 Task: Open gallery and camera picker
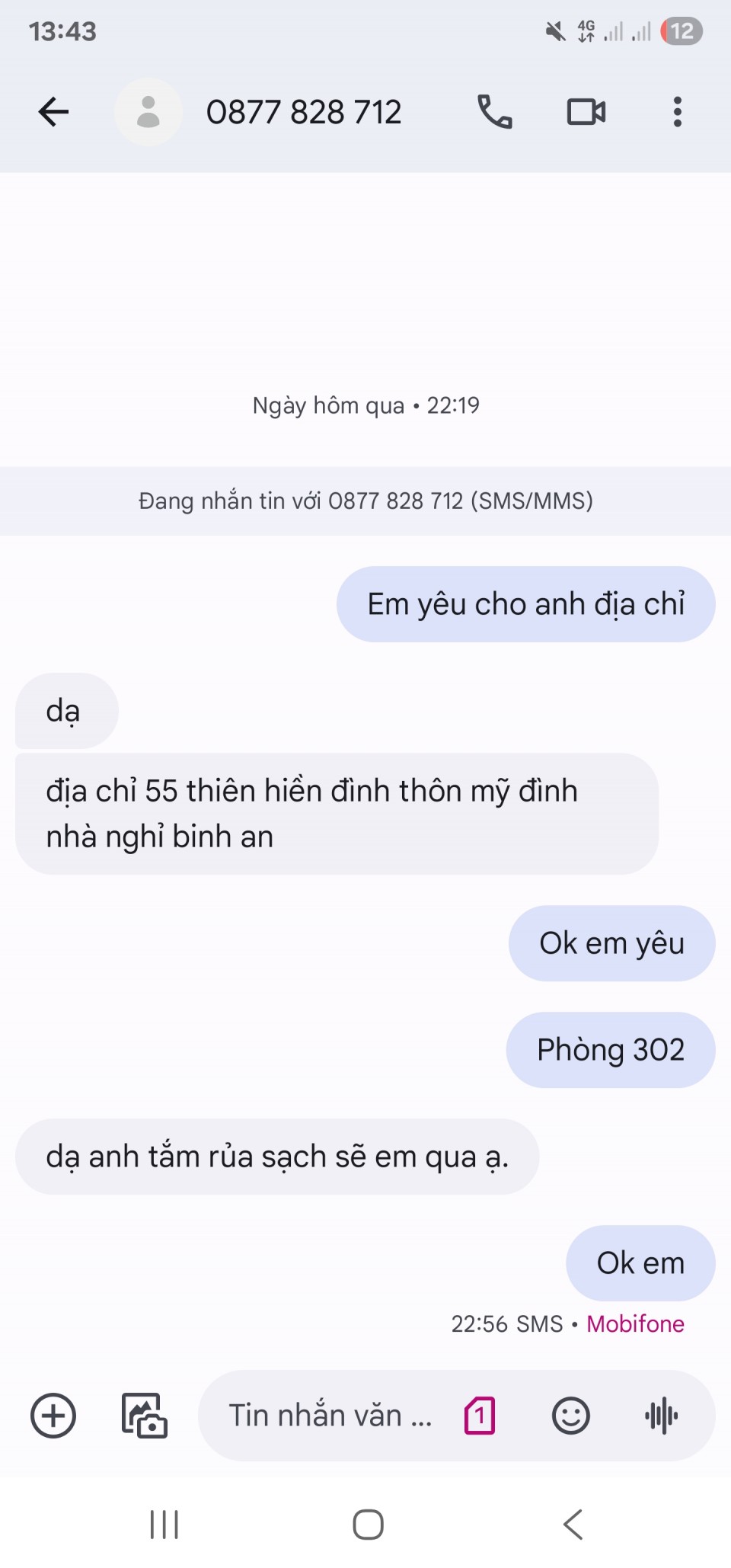[145, 1416]
